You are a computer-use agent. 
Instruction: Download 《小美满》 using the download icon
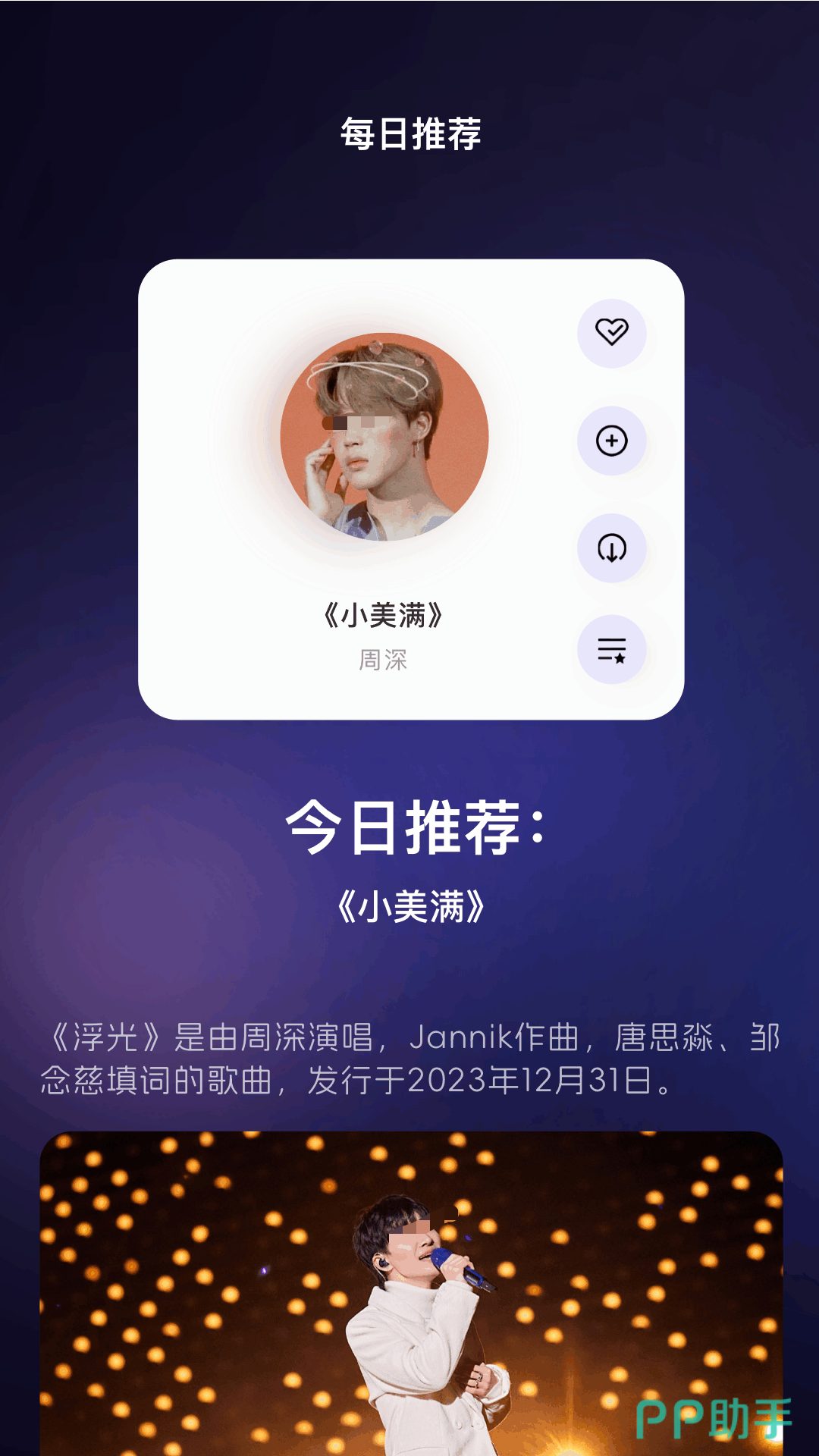(611, 548)
